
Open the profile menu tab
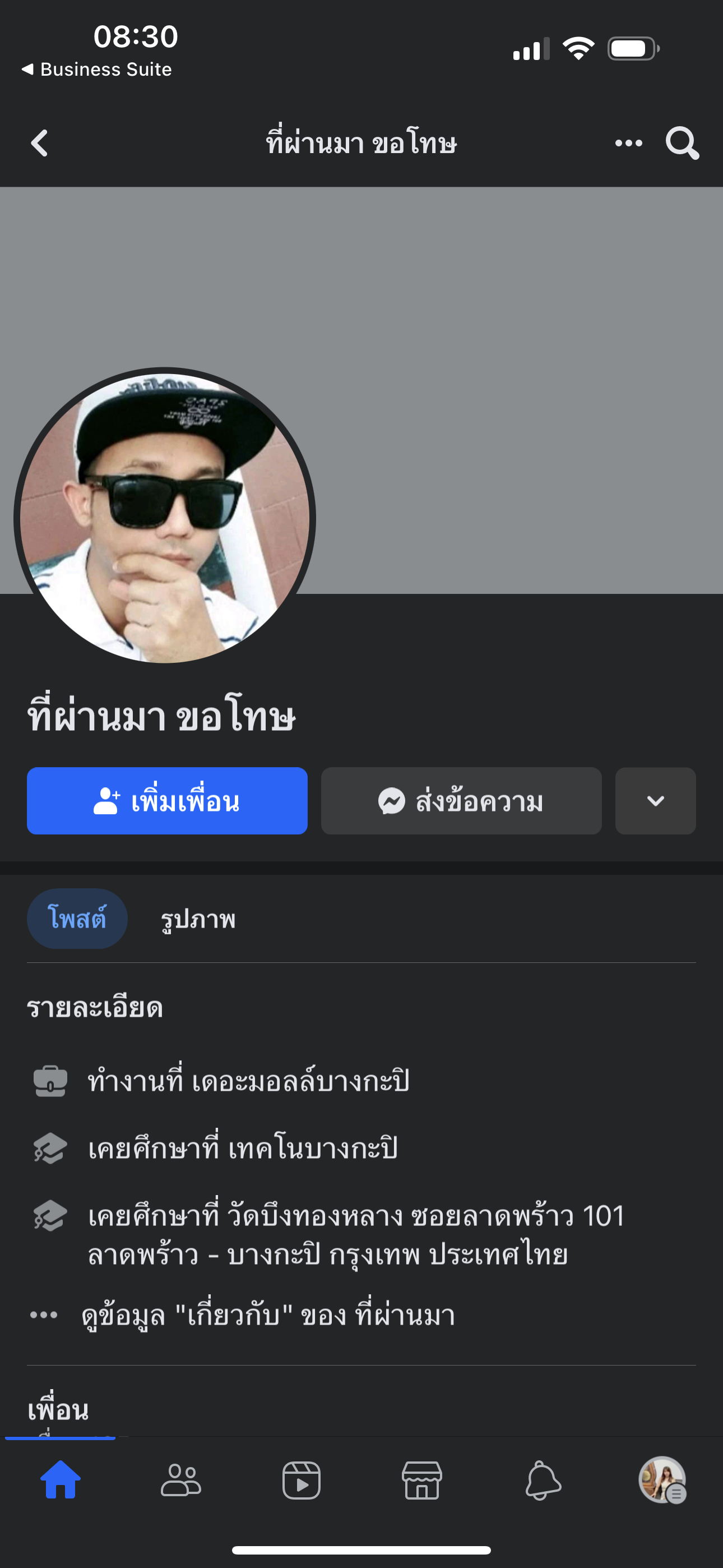coord(662,1480)
